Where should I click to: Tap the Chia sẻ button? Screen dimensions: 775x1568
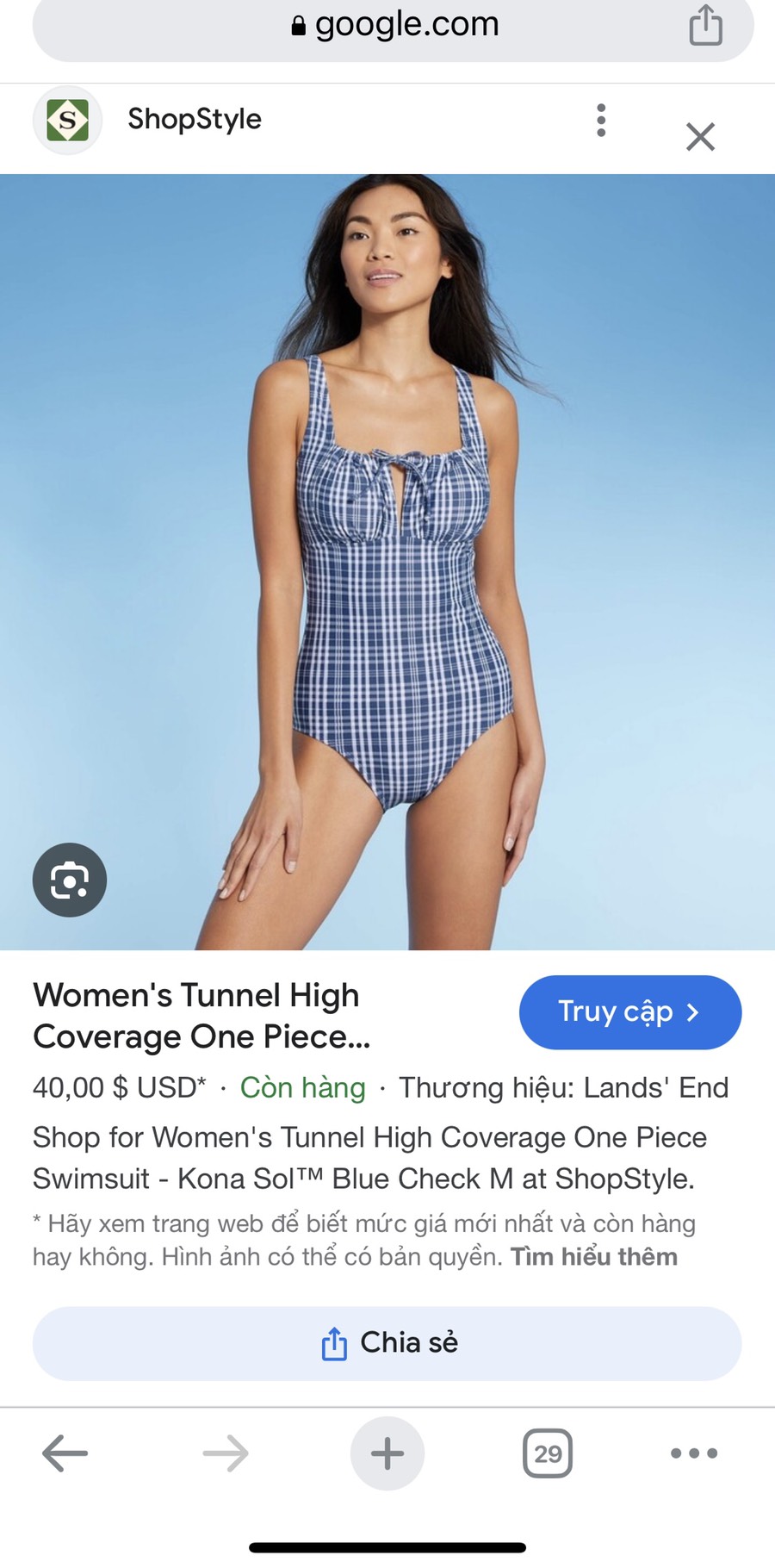(387, 1341)
